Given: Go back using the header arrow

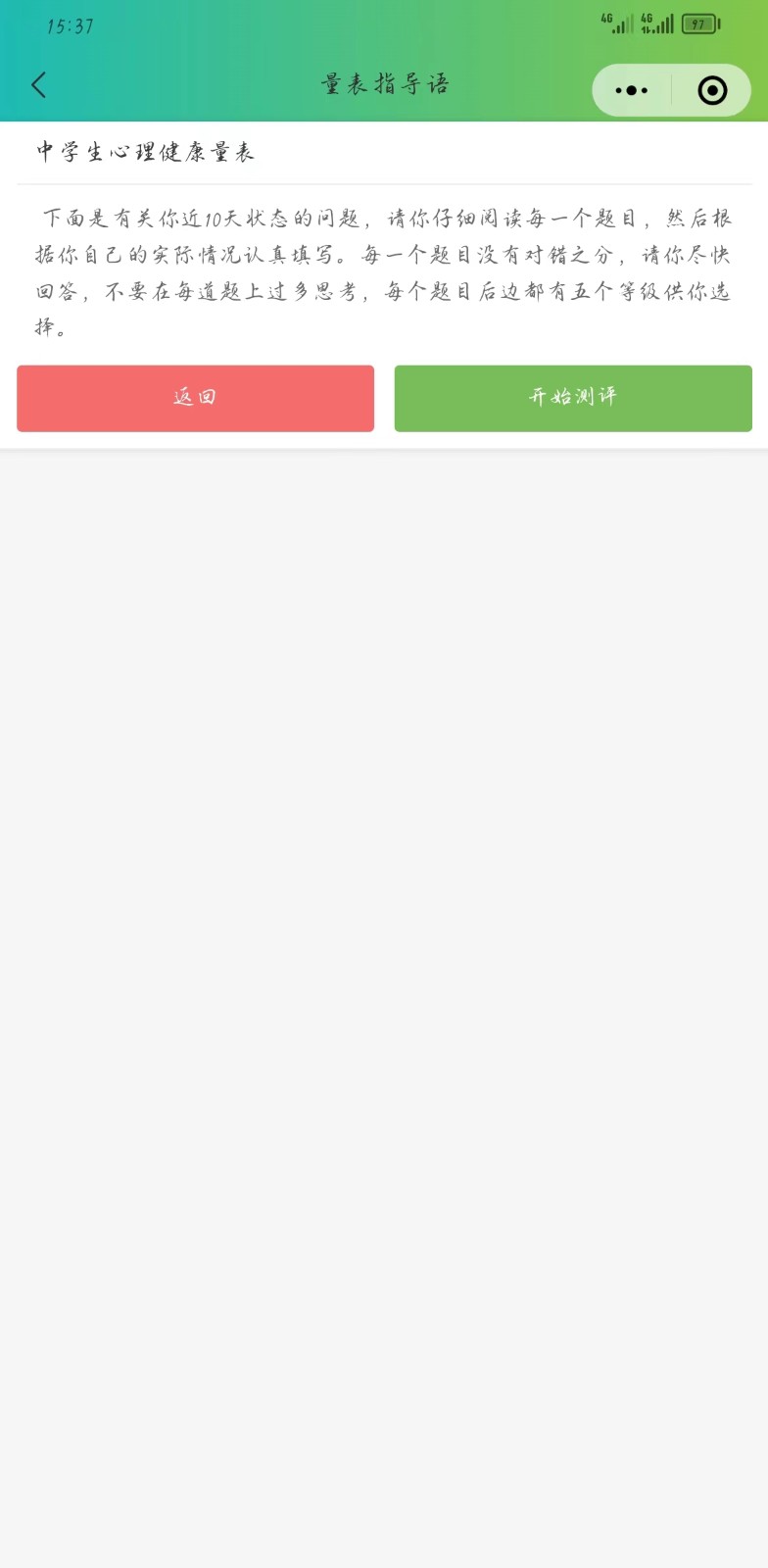Looking at the screenshot, I should pyautogui.click(x=39, y=85).
